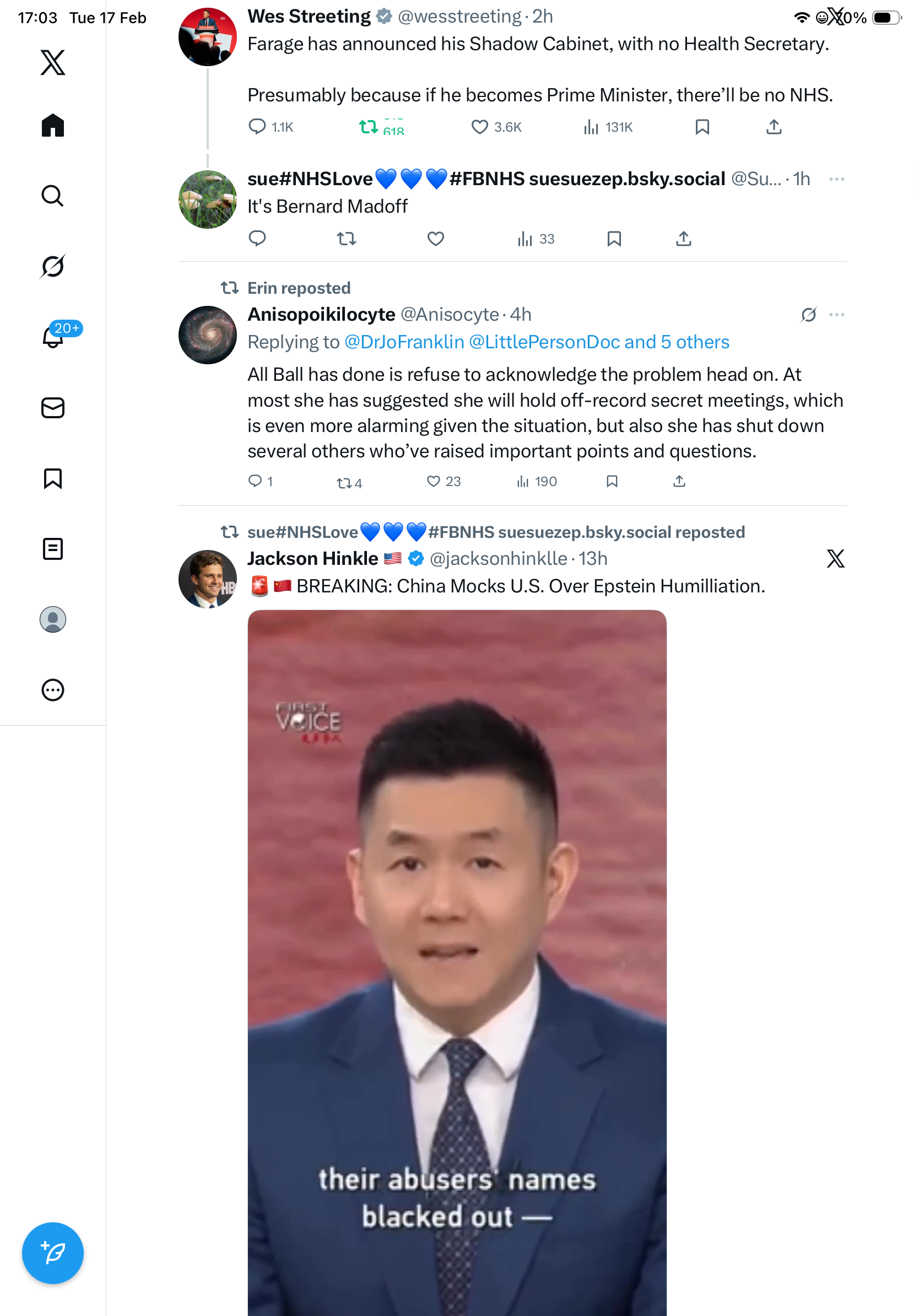Open Bookmarks from the sidebar

pos(53,478)
